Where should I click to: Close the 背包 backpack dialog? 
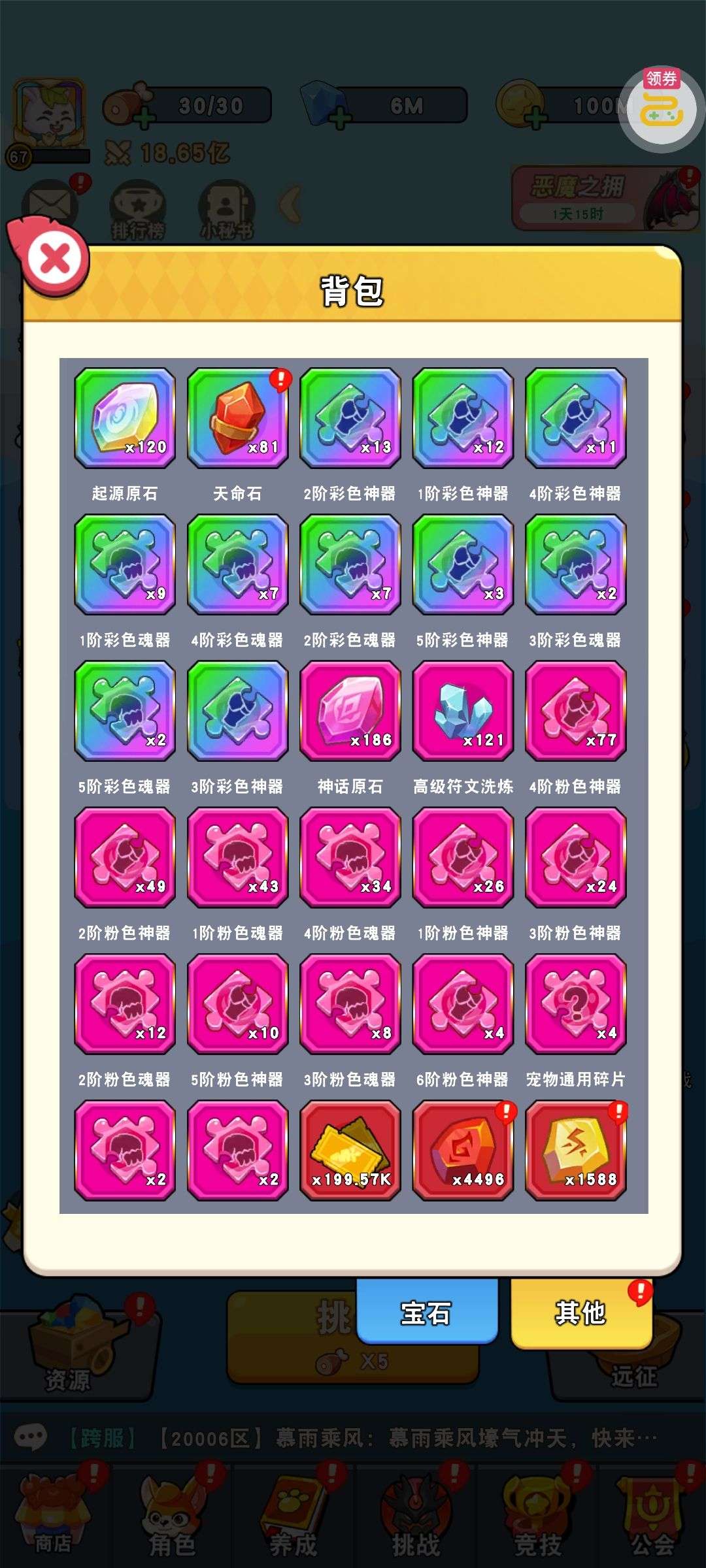pos(56,259)
